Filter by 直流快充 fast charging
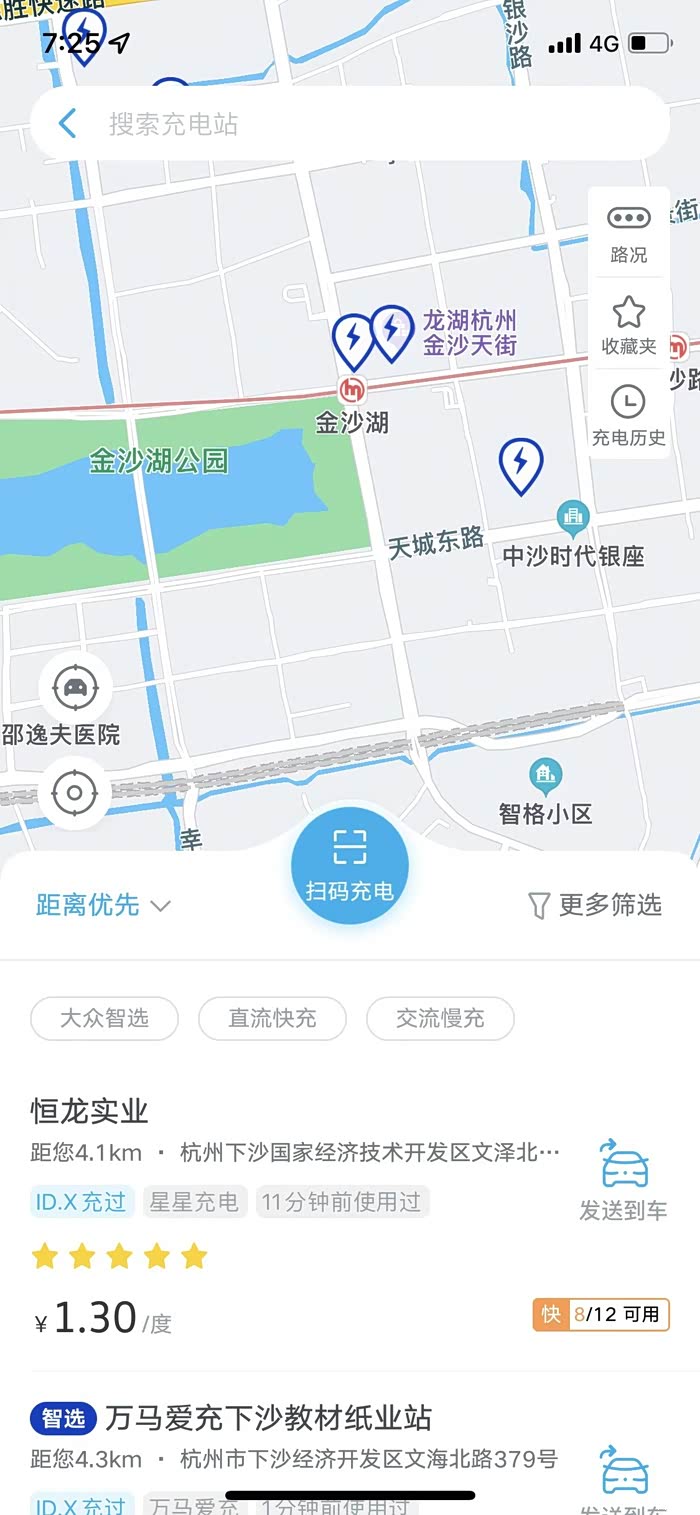 pyautogui.click(x=272, y=1018)
